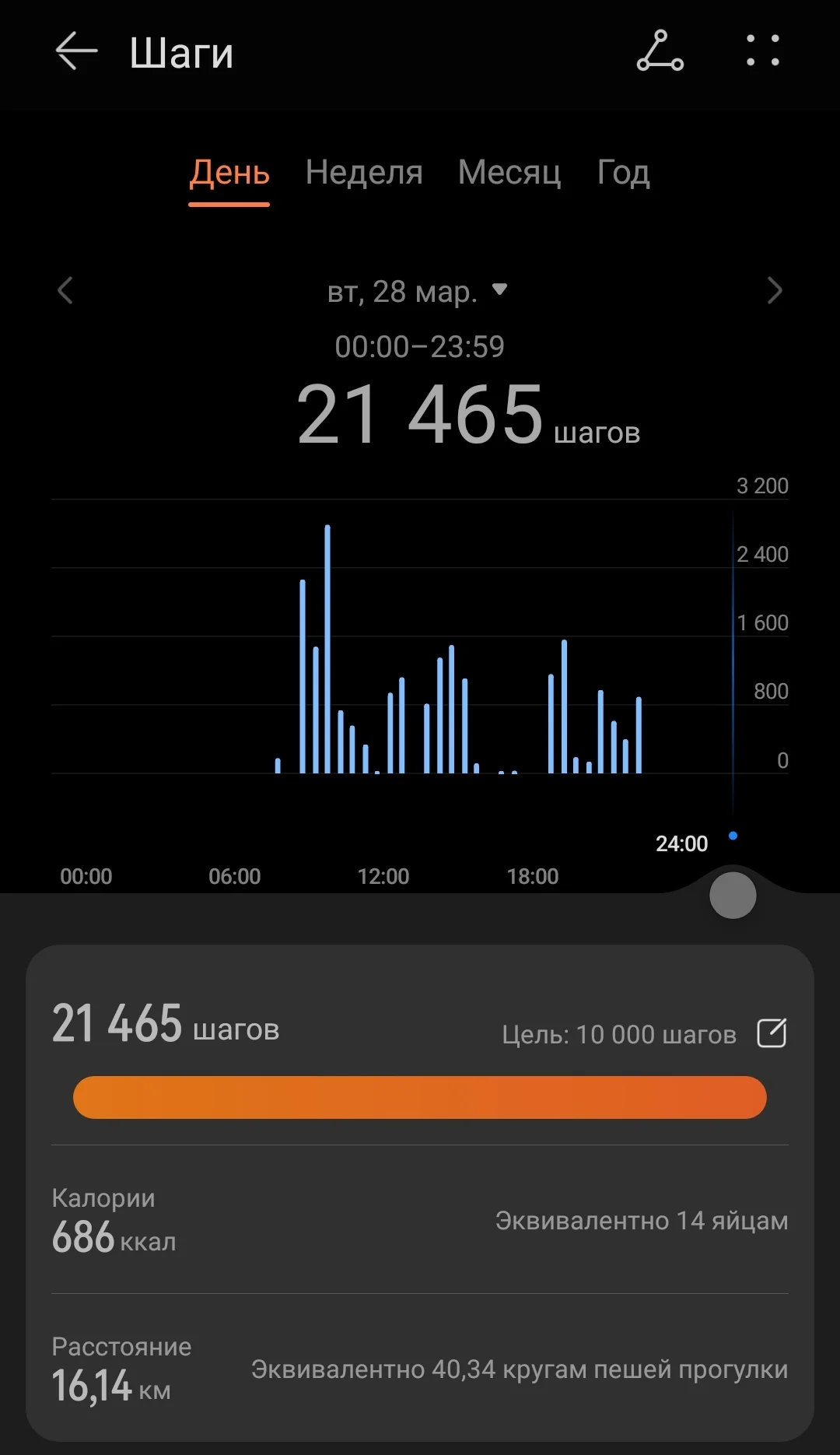Go to the next day
Screen dimensions: 840x1455
coord(774,291)
